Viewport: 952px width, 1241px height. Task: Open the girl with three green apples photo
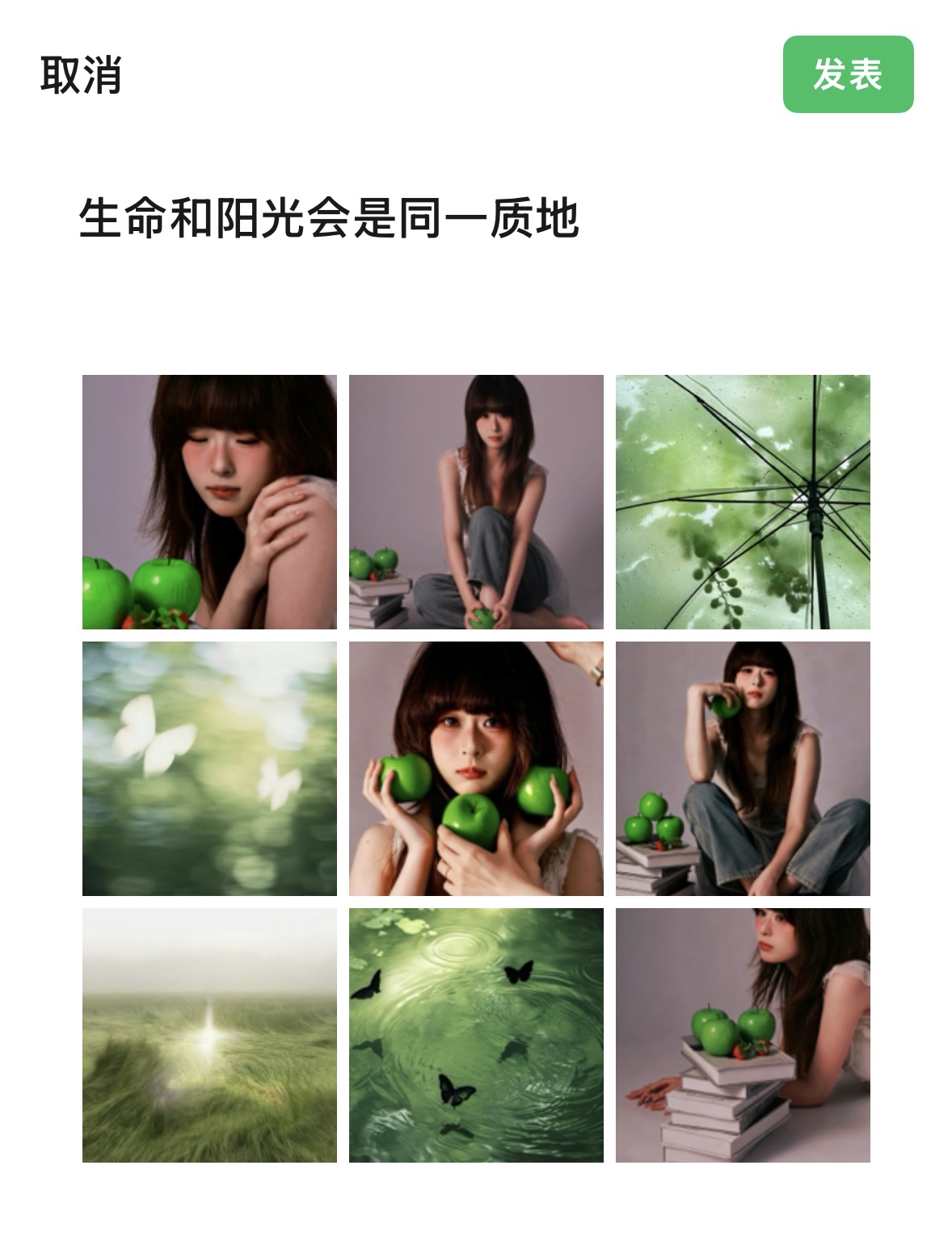coord(476,768)
